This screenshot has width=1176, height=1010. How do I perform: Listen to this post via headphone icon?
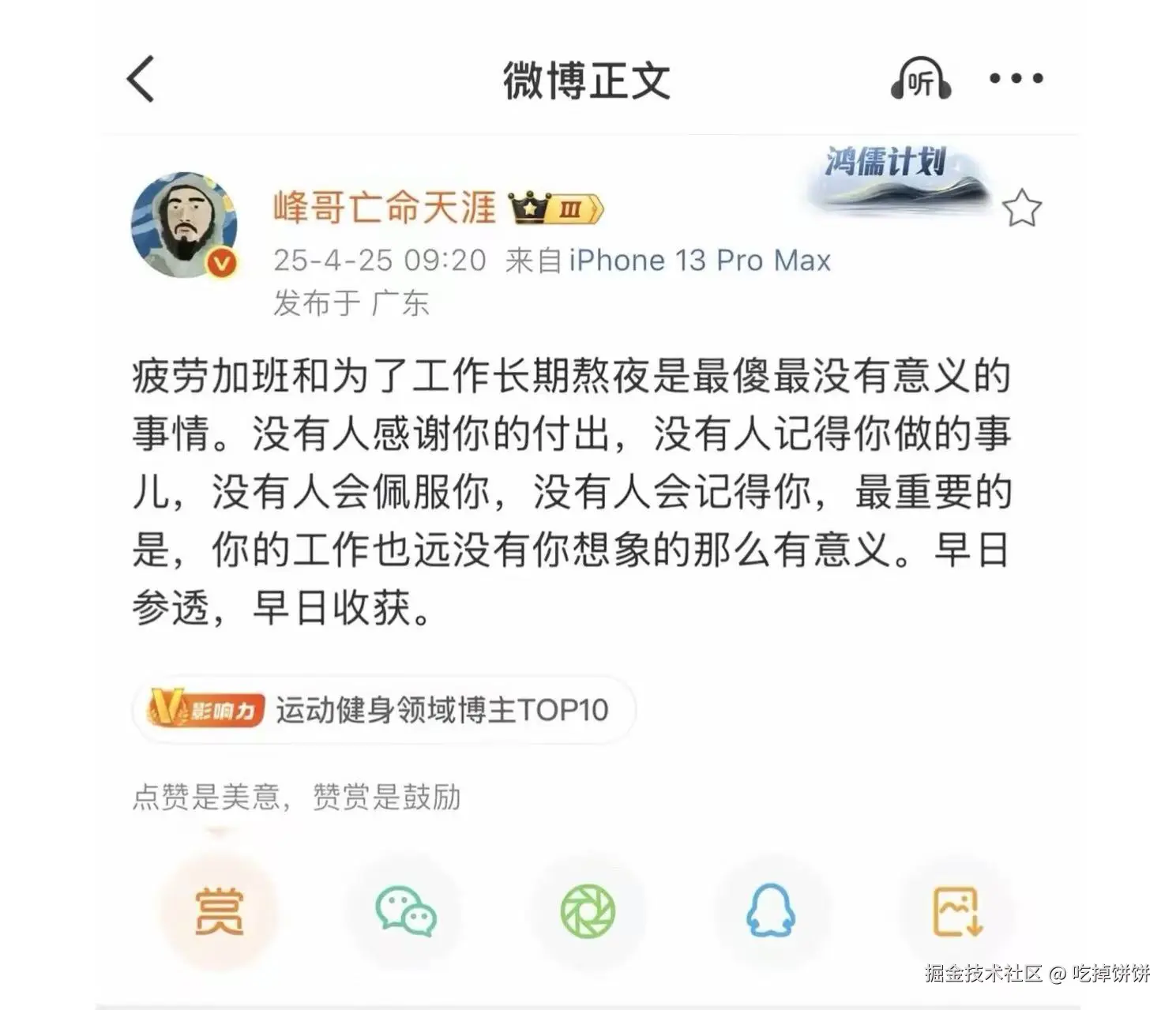pos(920,80)
